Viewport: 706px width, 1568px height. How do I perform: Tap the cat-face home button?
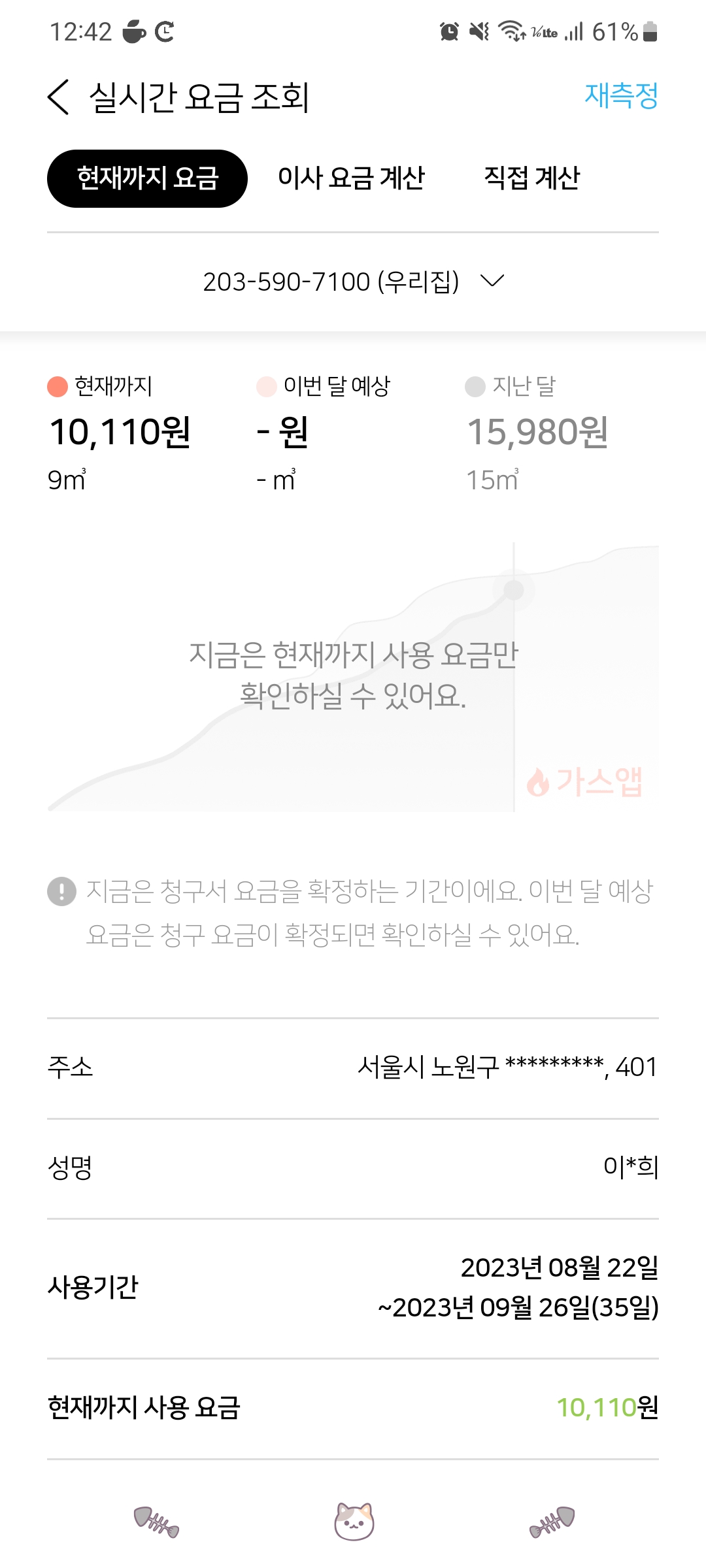point(354,1521)
